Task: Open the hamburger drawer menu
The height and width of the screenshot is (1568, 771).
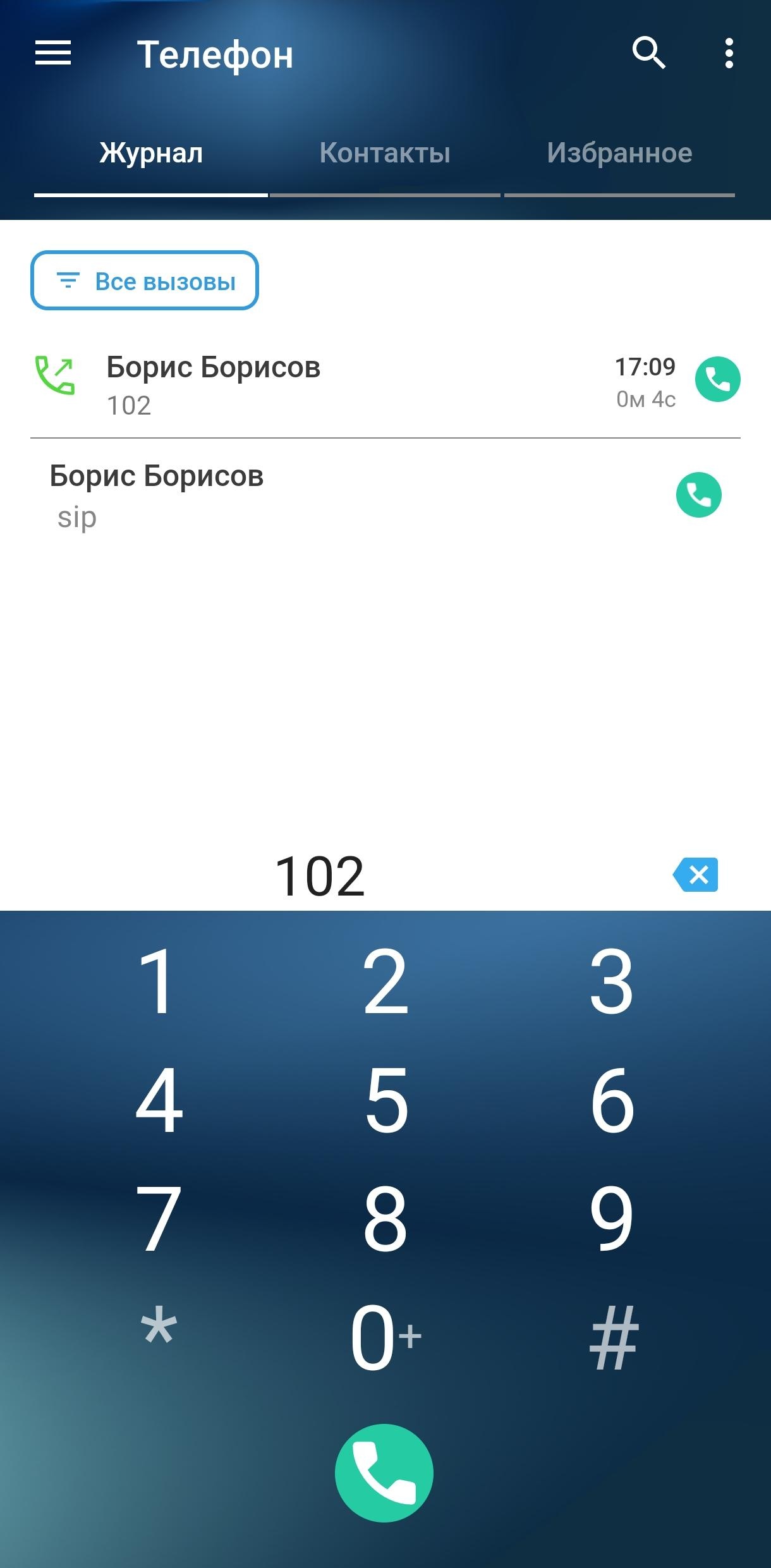Action: [x=53, y=53]
